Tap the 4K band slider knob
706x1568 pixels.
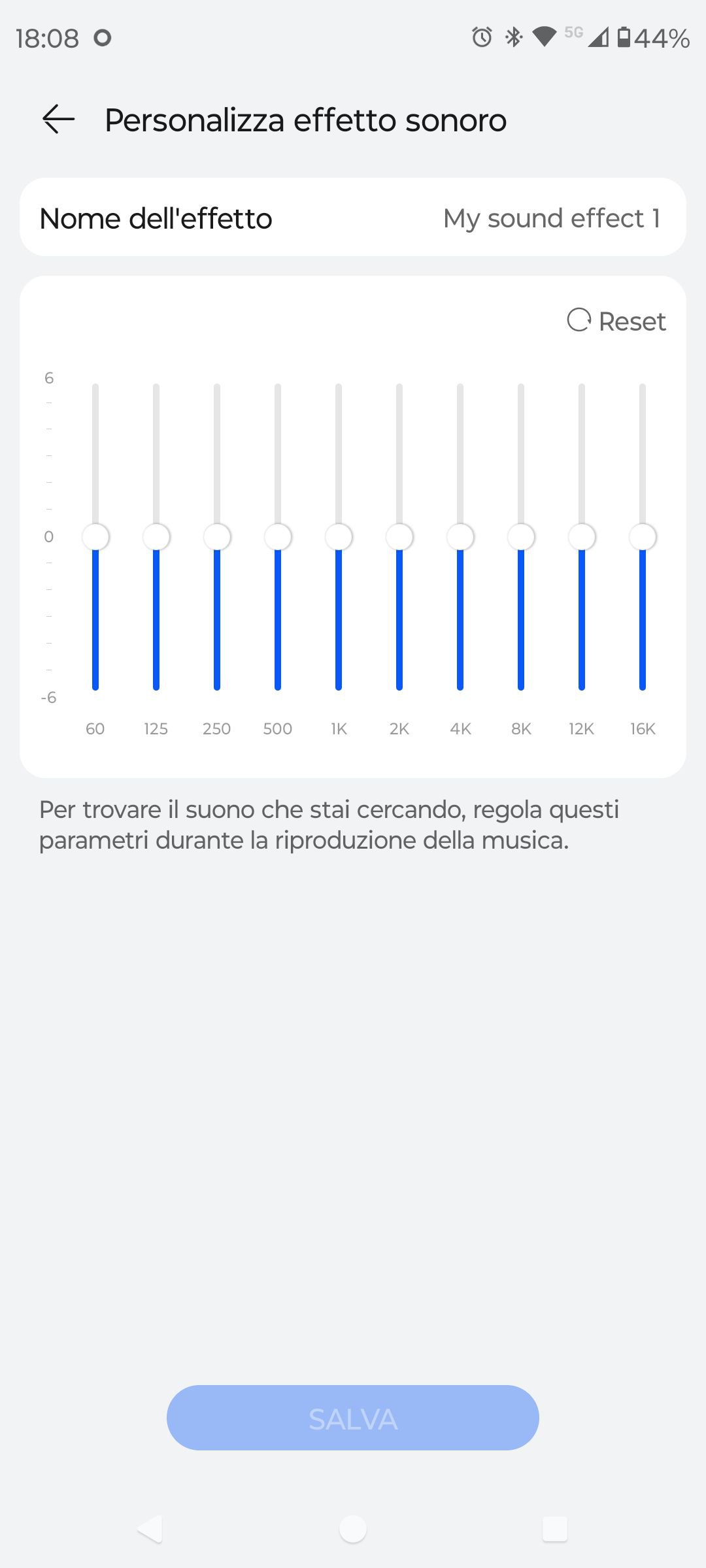(x=460, y=537)
